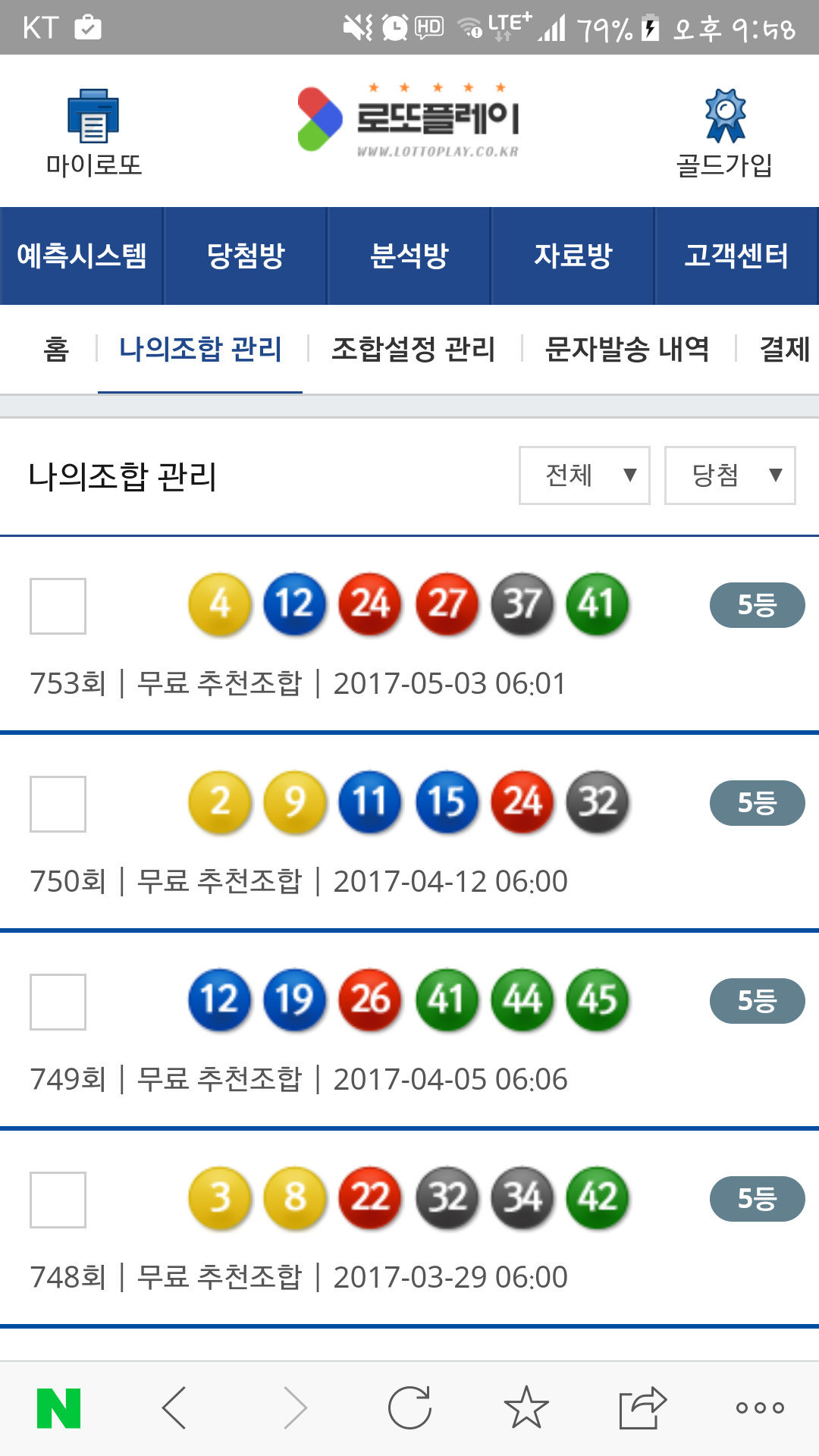The width and height of the screenshot is (819, 1456).
Task: Expand the 당첨 dropdown filter
Action: [730, 475]
